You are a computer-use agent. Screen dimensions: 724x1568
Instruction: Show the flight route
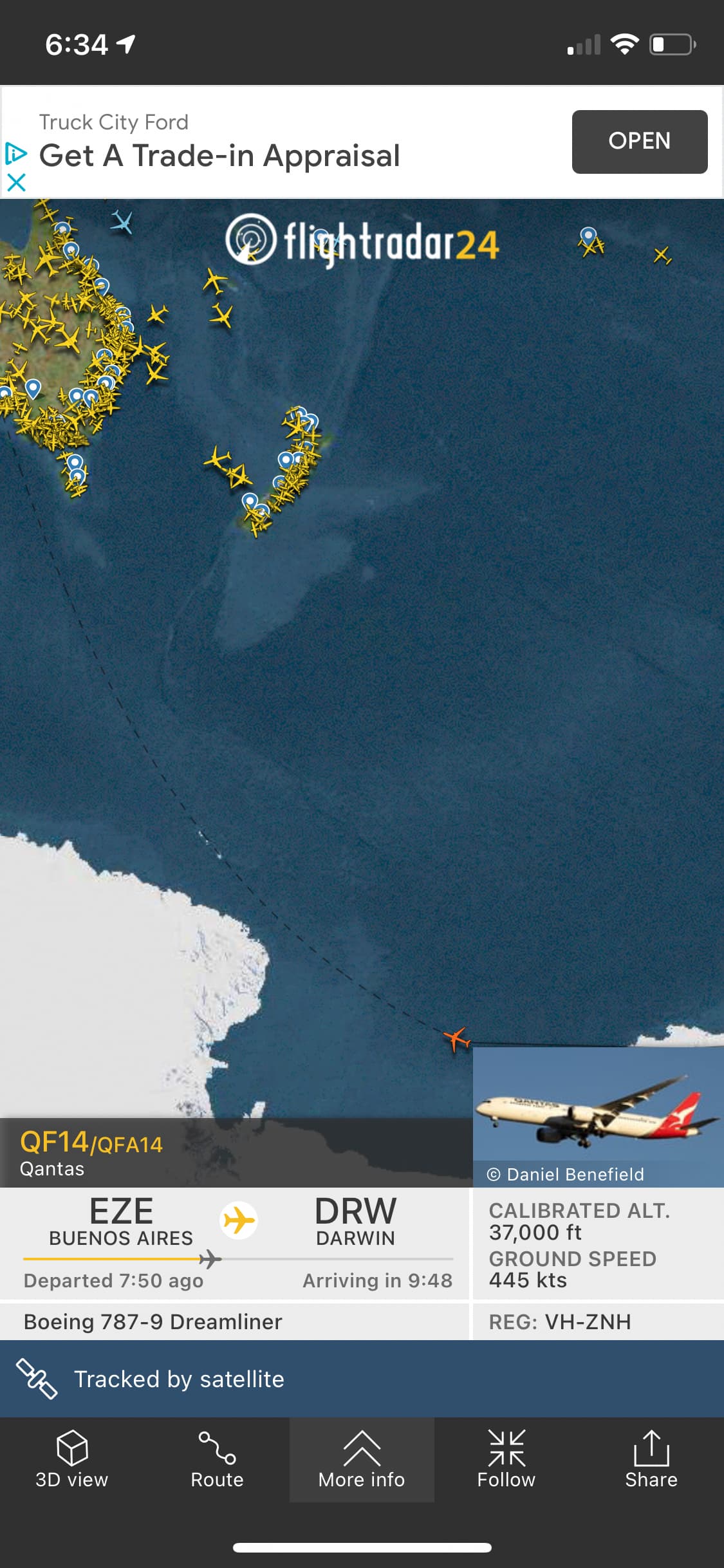(217, 1460)
